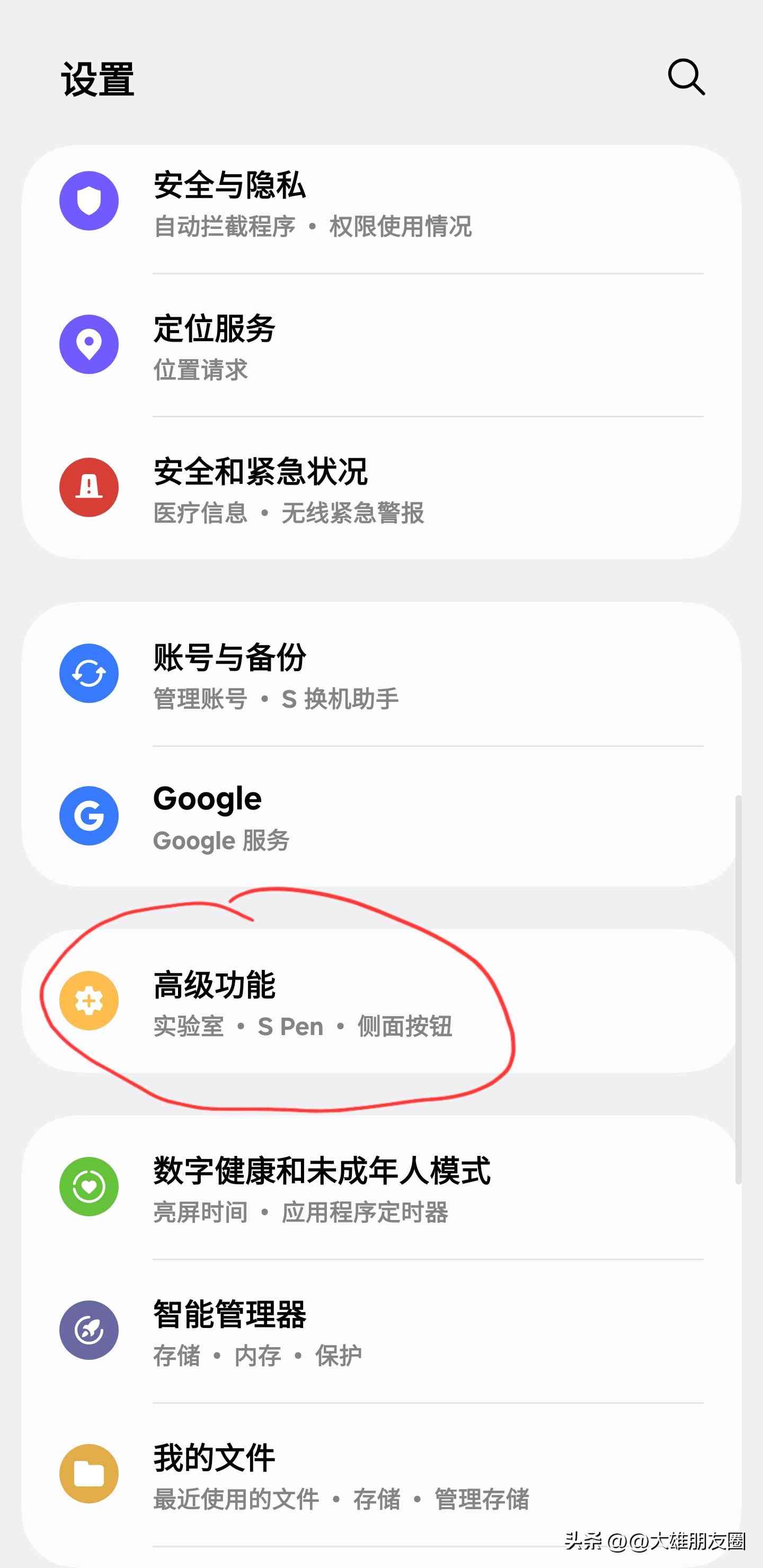Select the 我的文件 folder icon
Image resolution: width=763 pixels, height=1568 pixels.
(x=89, y=1473)
